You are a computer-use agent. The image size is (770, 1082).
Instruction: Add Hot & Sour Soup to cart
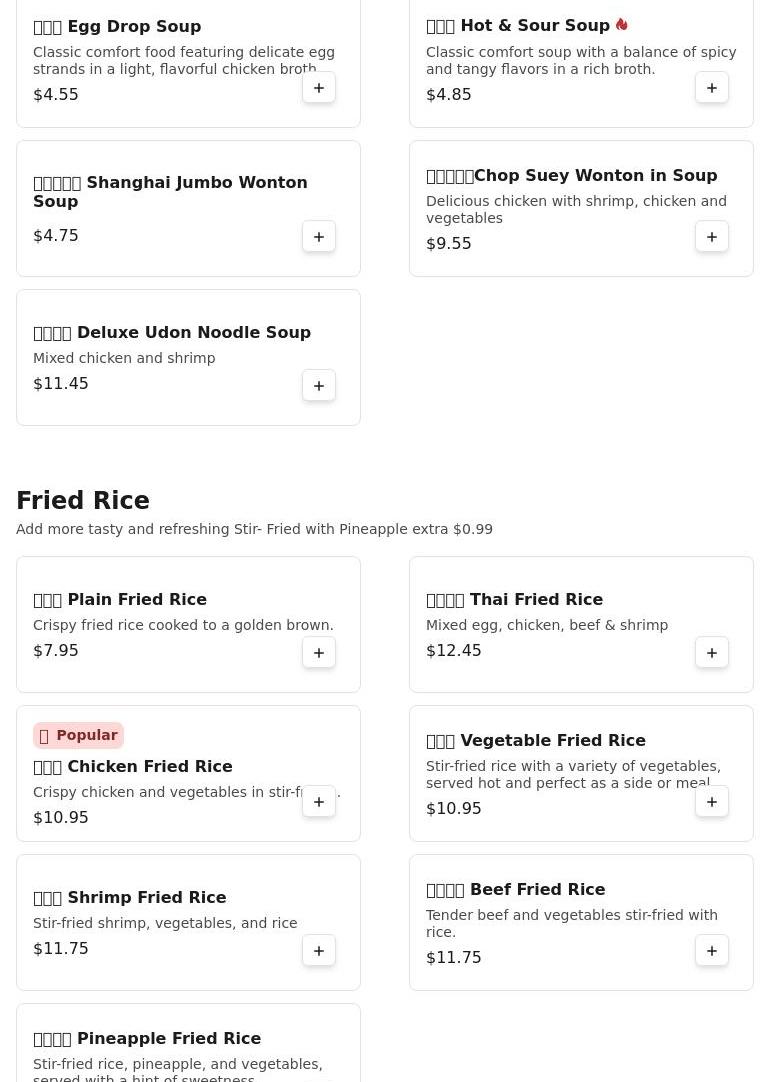click(712, 88)
